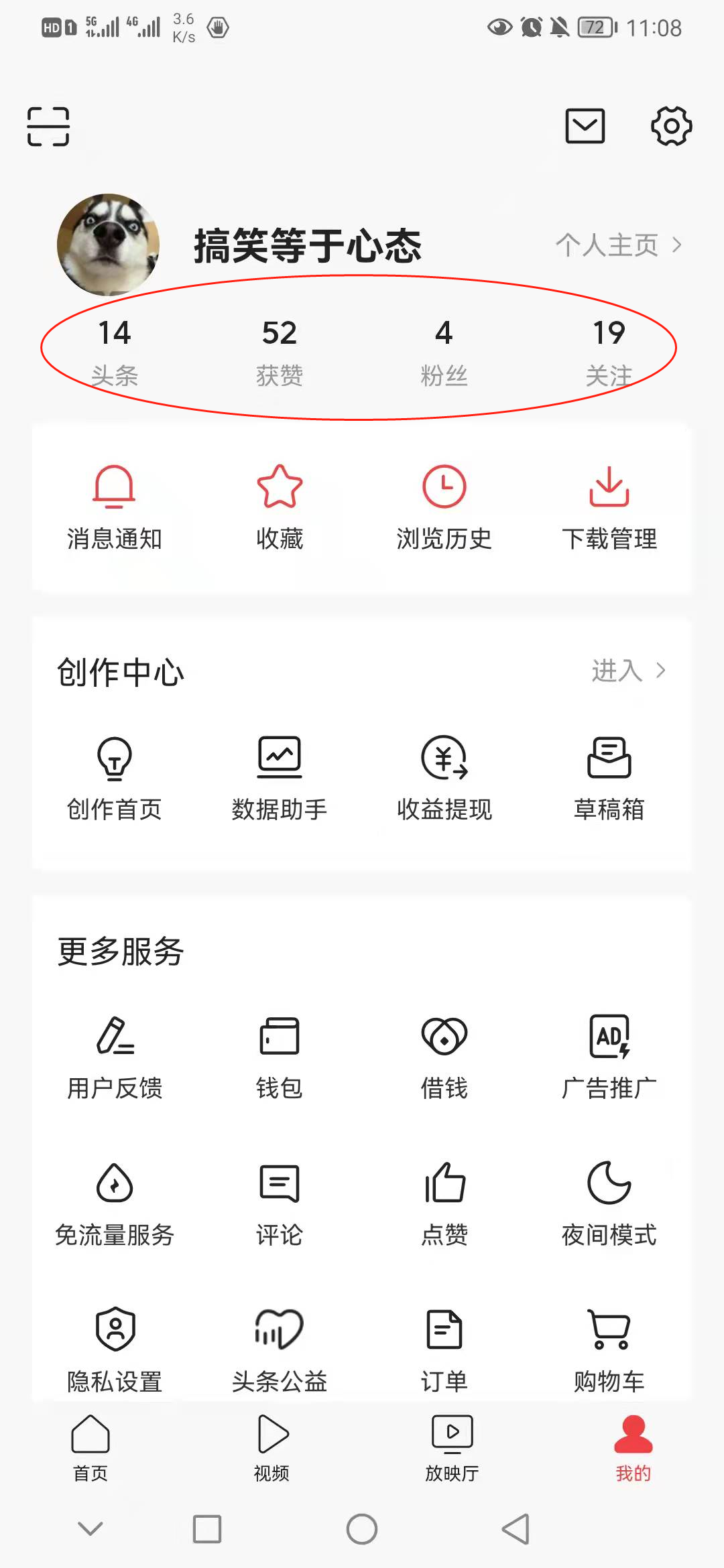View the 粉丝 followers count
The width and height of the screenshot is (724, 1568).
[444, 352]
